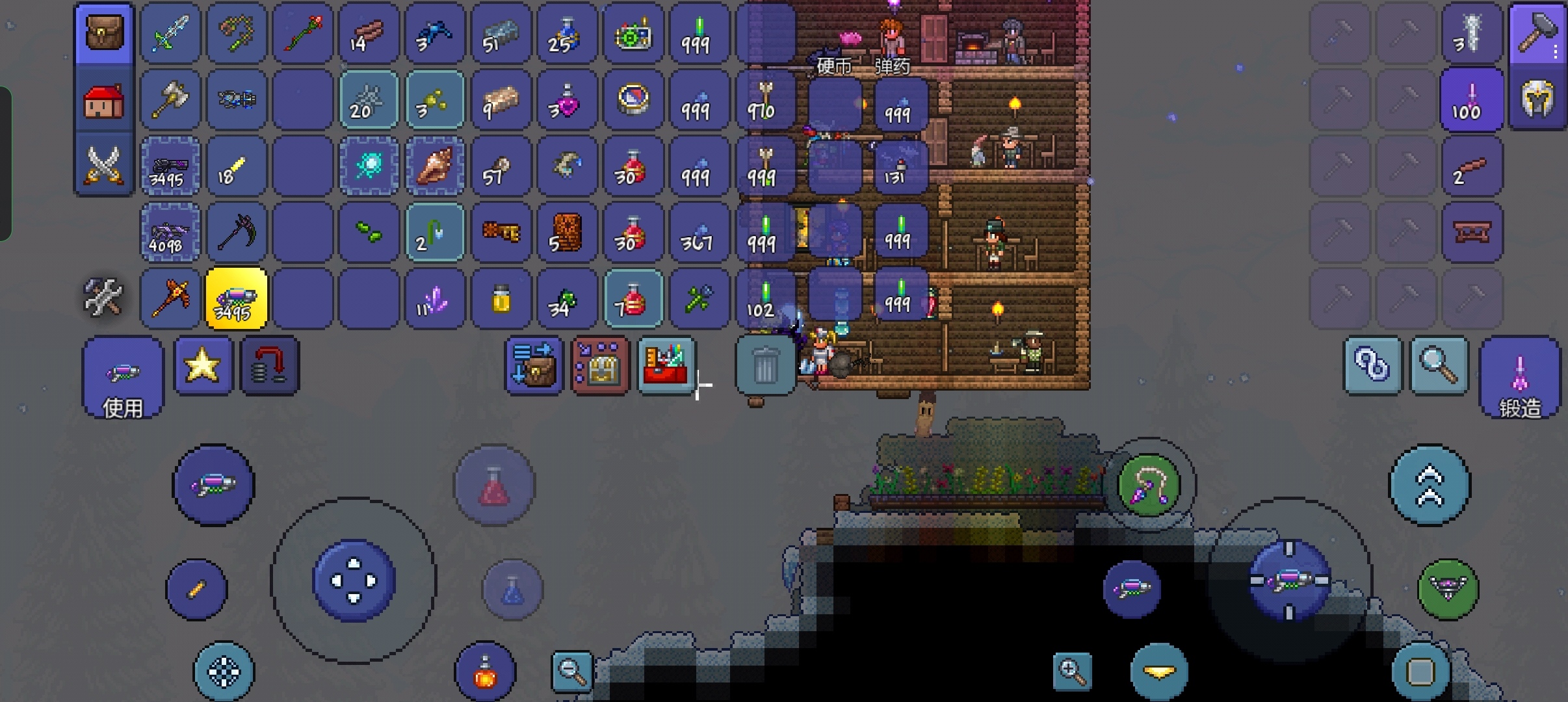The width and height of the screenshot is (1568, 702).
Task: Tap the trash can slot
Action: coord(765,366)
